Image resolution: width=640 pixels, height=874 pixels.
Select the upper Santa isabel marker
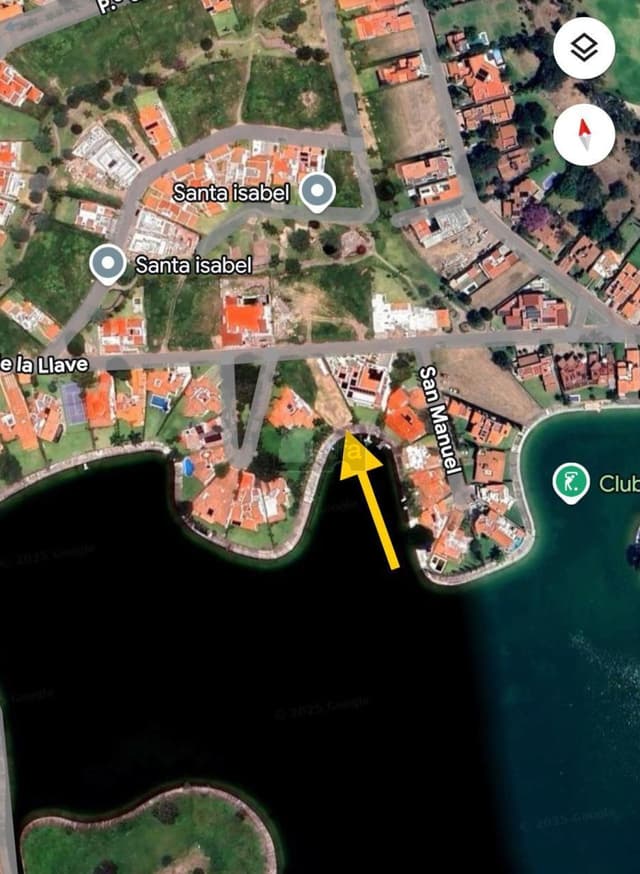318,190
